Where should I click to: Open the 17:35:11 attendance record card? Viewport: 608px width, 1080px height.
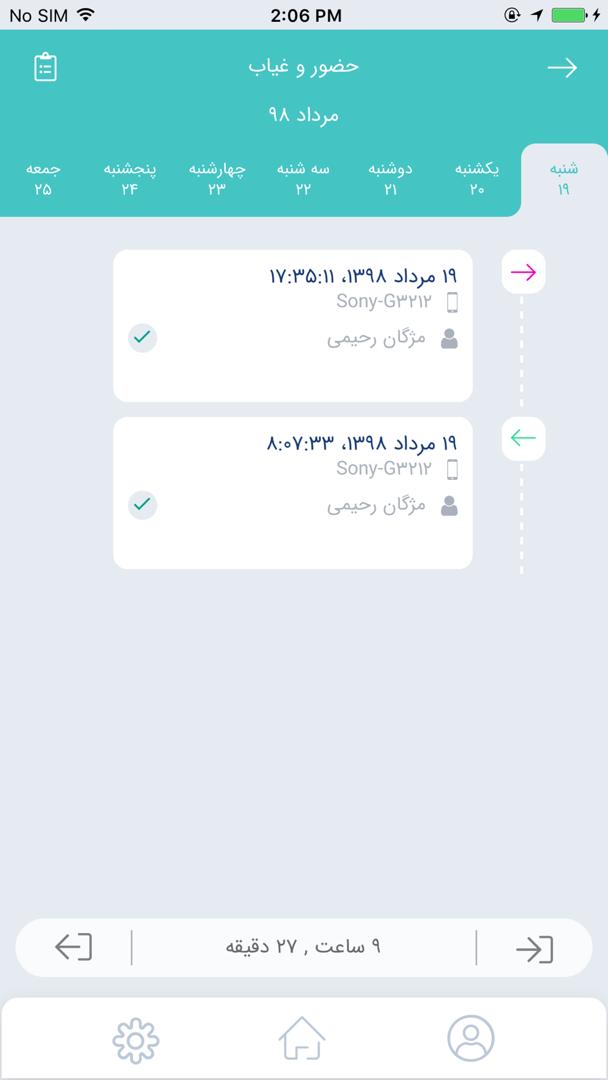(292, 325)
